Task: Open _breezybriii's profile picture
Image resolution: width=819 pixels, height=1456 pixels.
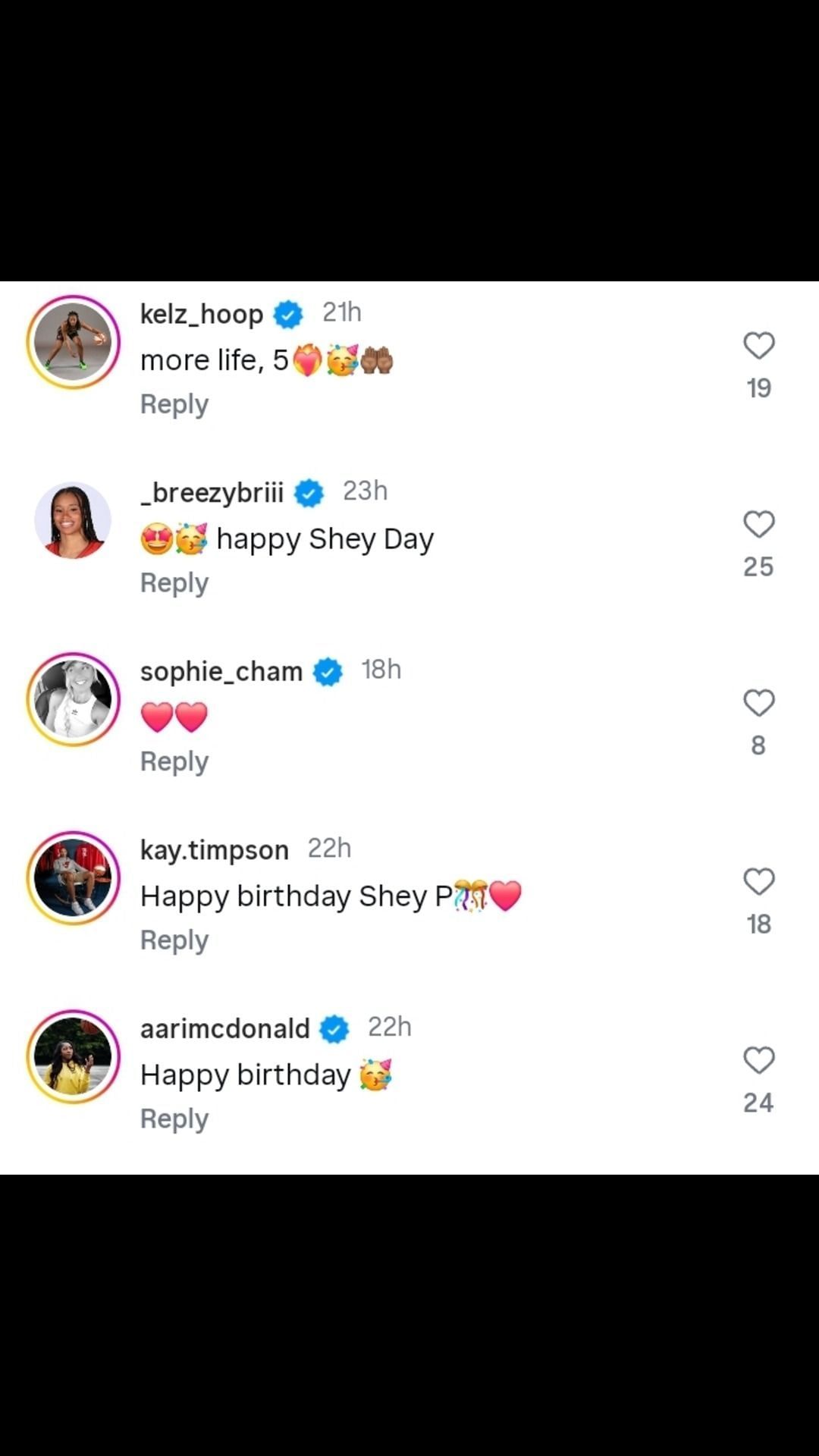Action: [x=73, y=519]
